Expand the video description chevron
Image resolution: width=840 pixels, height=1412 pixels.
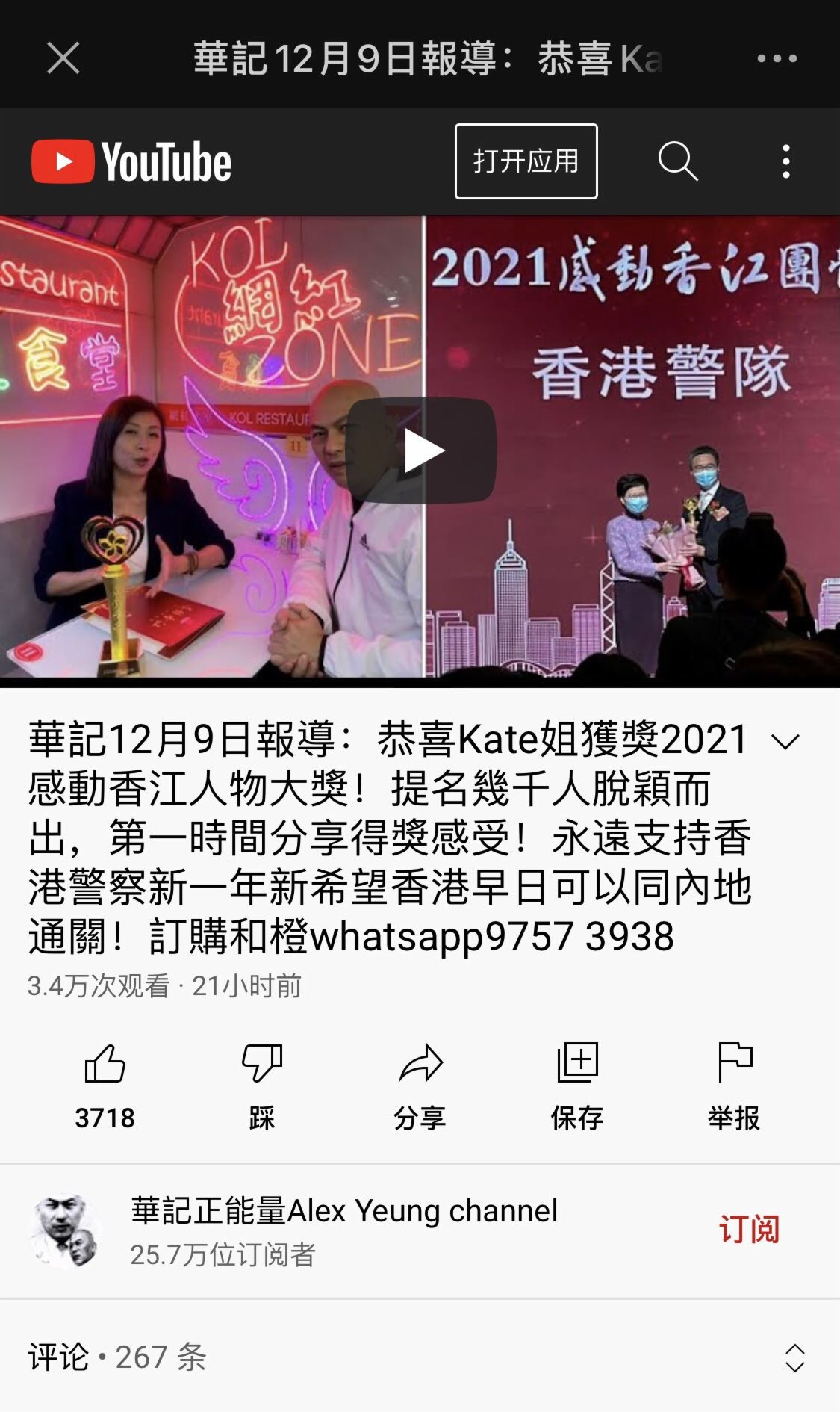click(x=785, y=742)
